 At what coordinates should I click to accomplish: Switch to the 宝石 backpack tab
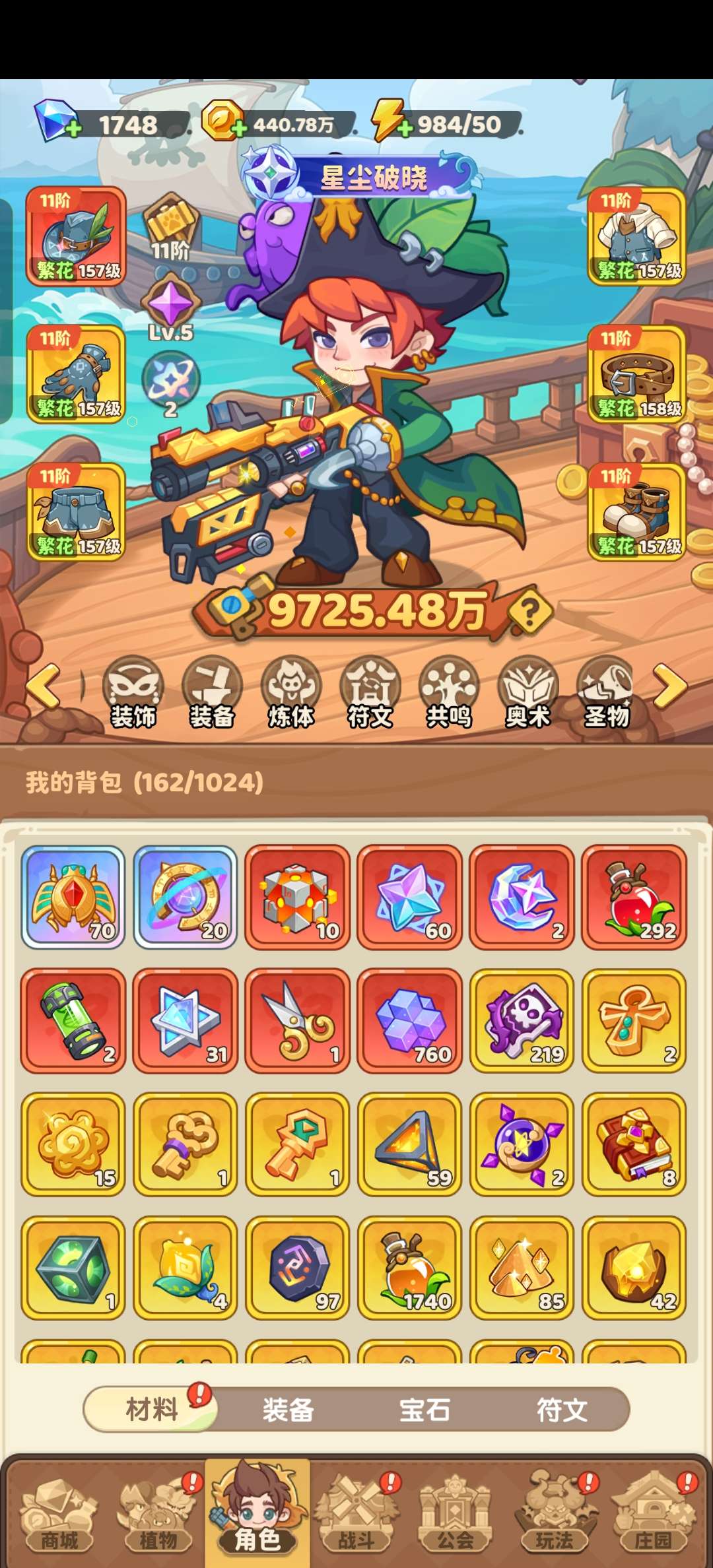[424, 1410]
